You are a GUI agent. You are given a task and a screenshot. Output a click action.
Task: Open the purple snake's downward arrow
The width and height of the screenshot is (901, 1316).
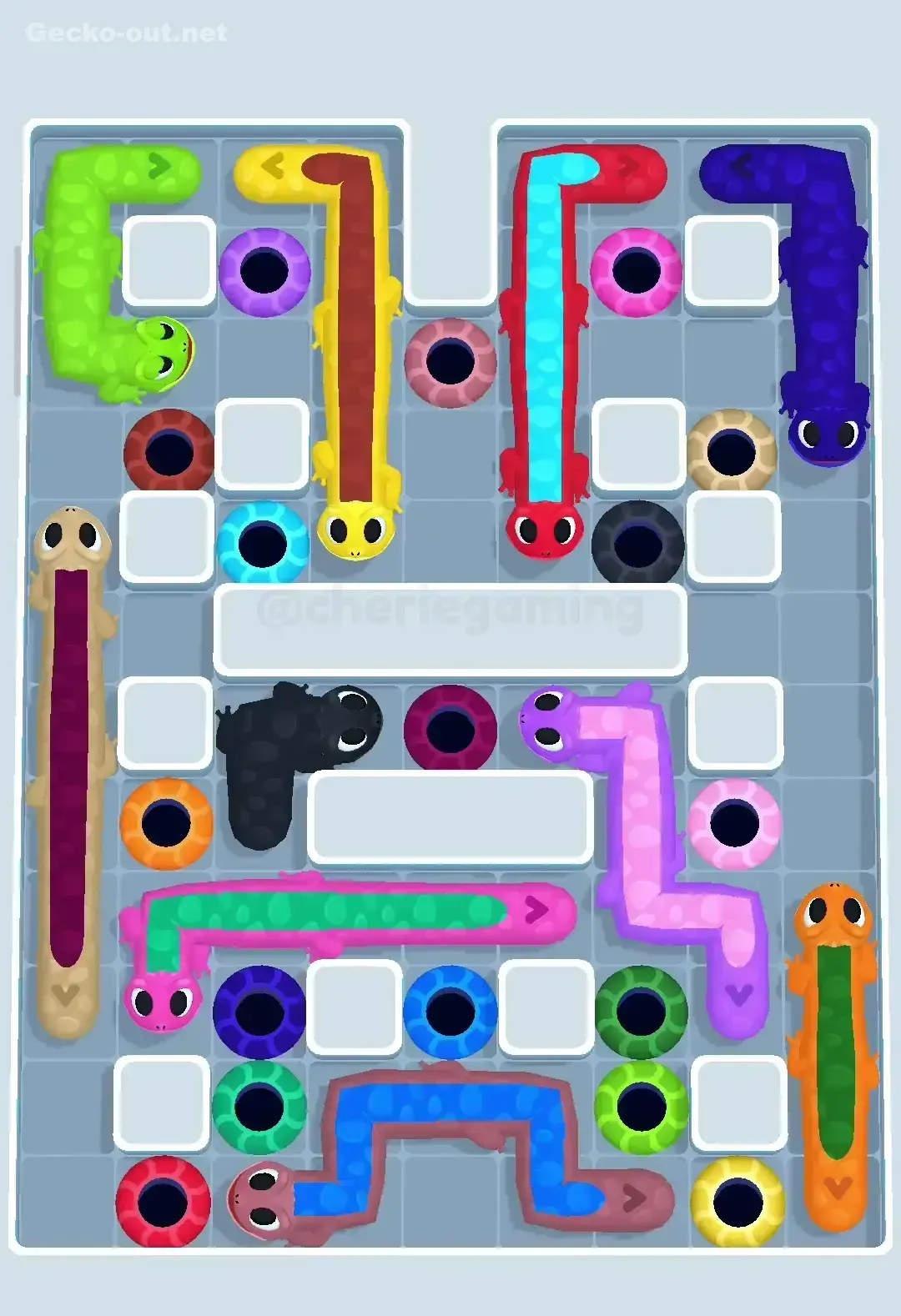coord(737,994)
